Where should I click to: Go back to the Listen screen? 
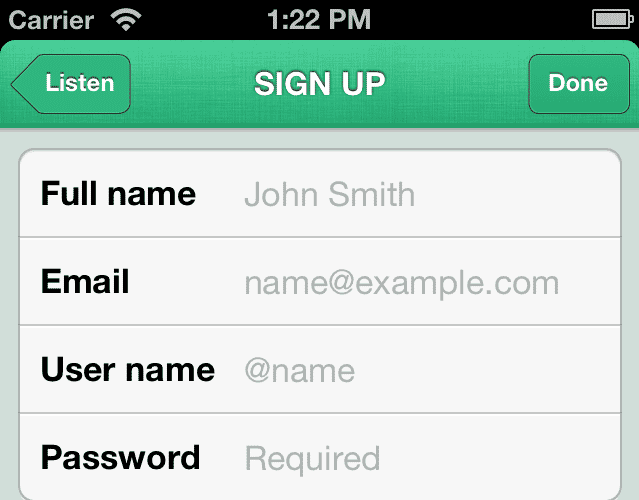click(x=72, y=84)
